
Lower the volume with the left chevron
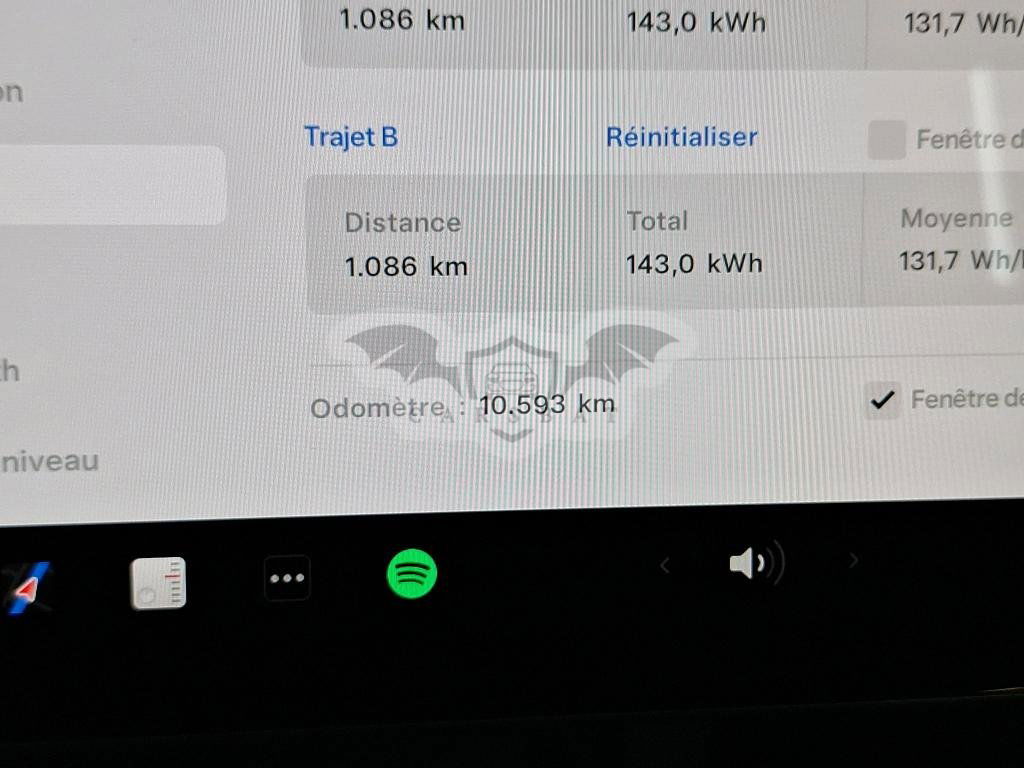pyautogui.click(x=665, y=565)
